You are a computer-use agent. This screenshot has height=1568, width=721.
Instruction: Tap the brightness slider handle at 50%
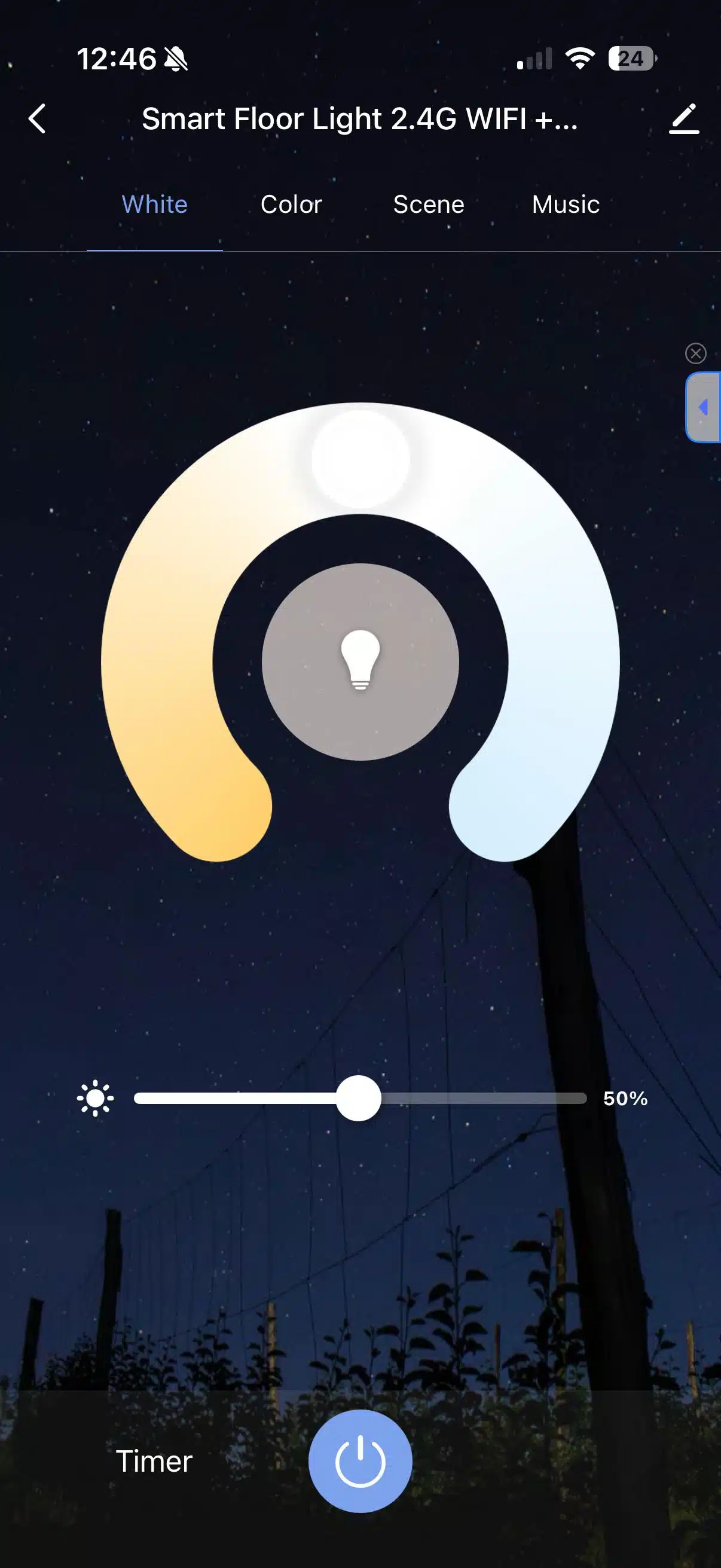pyautogui.click(x=359, y=1098)
